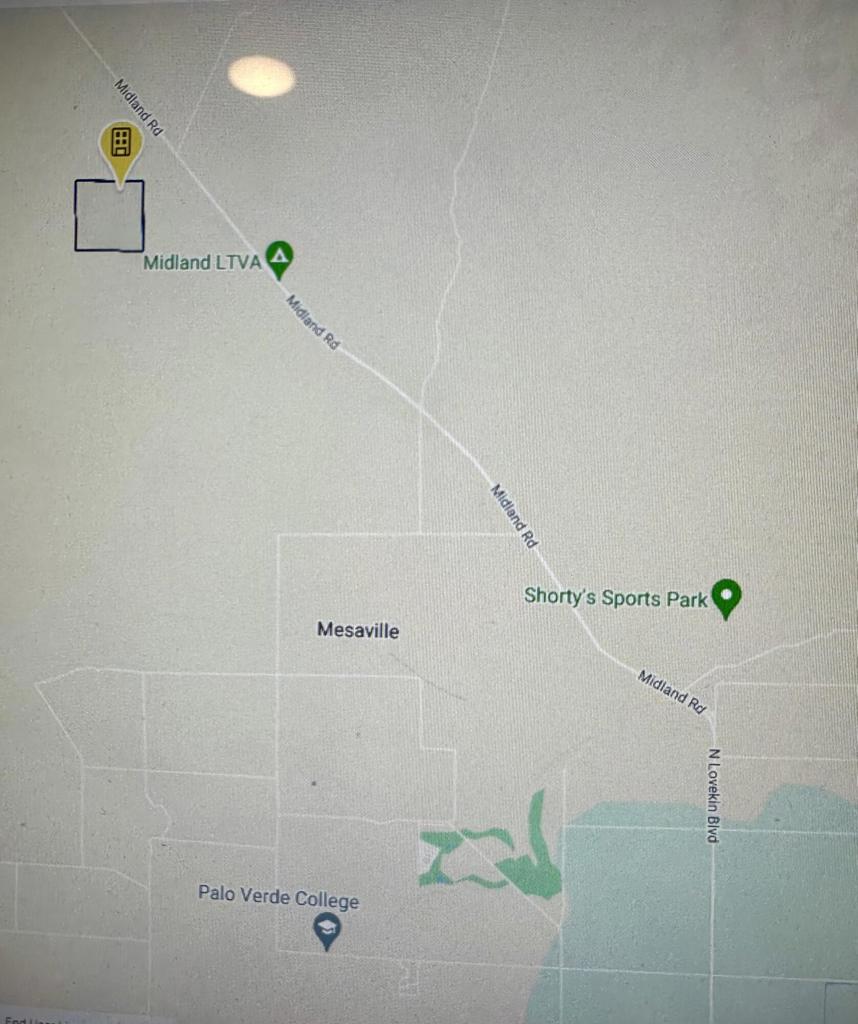The image size is (858, 1024).
Task: Select the Shorty's Sports Park marker
Action: point(725,597)
